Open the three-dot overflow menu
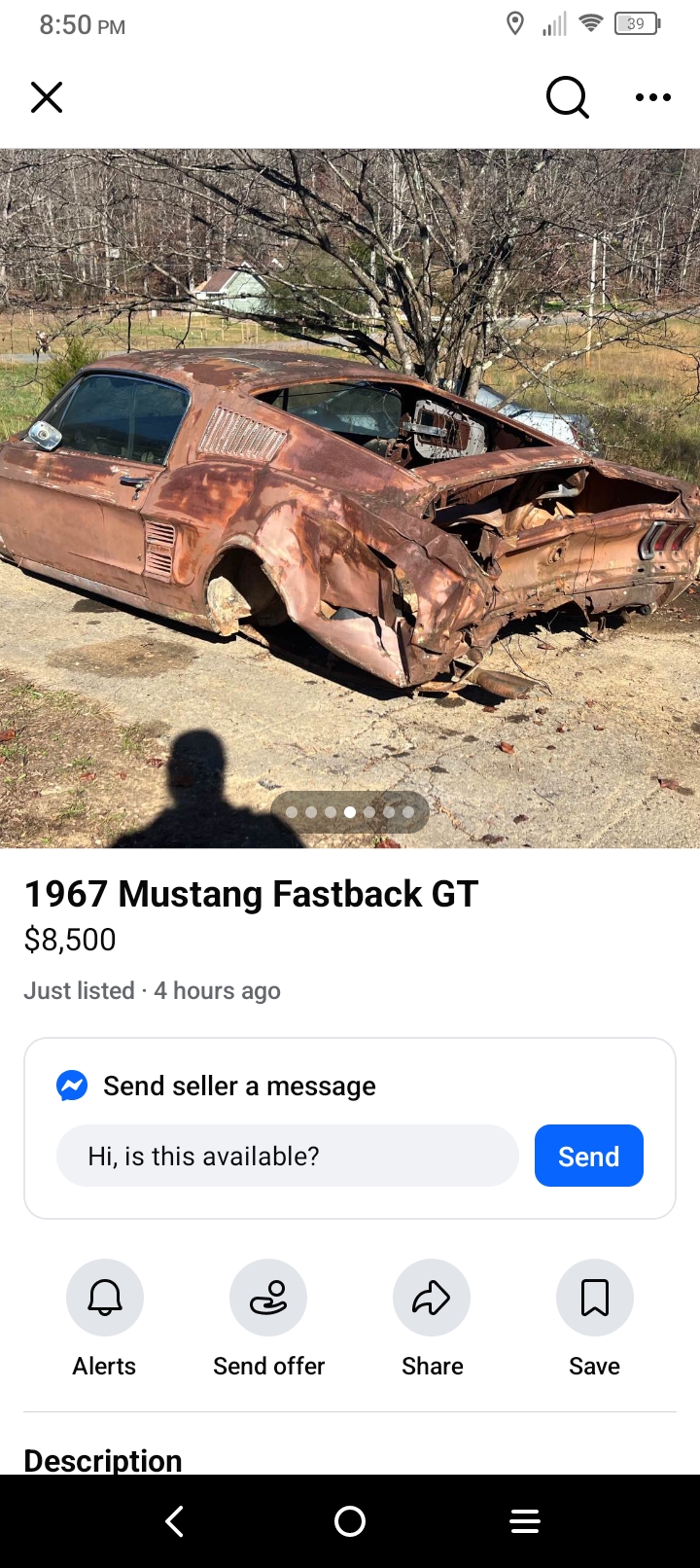The width and height of the screenshot is (700, 1568). pos(652,97)
